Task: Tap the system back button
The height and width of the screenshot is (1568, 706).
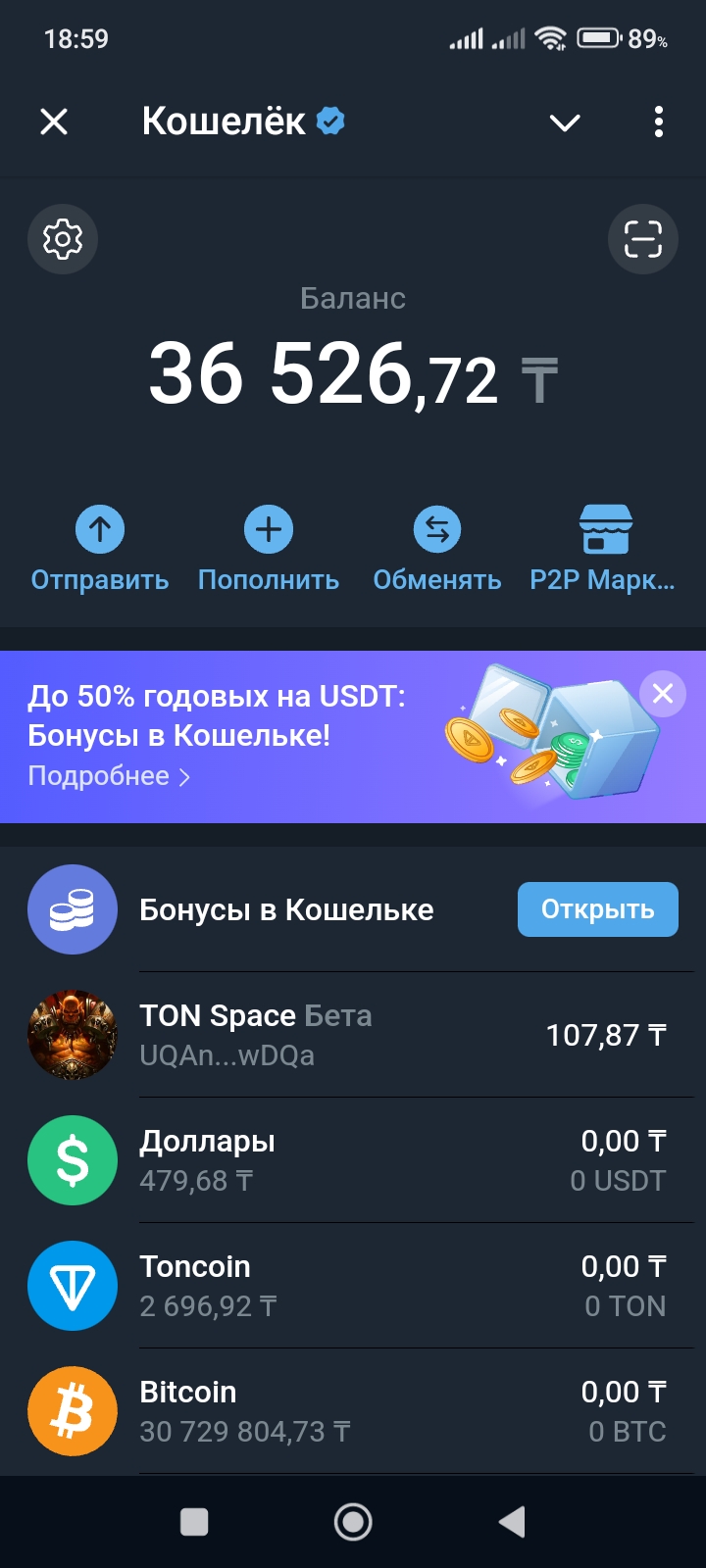Action: [x=512, y=1522]
